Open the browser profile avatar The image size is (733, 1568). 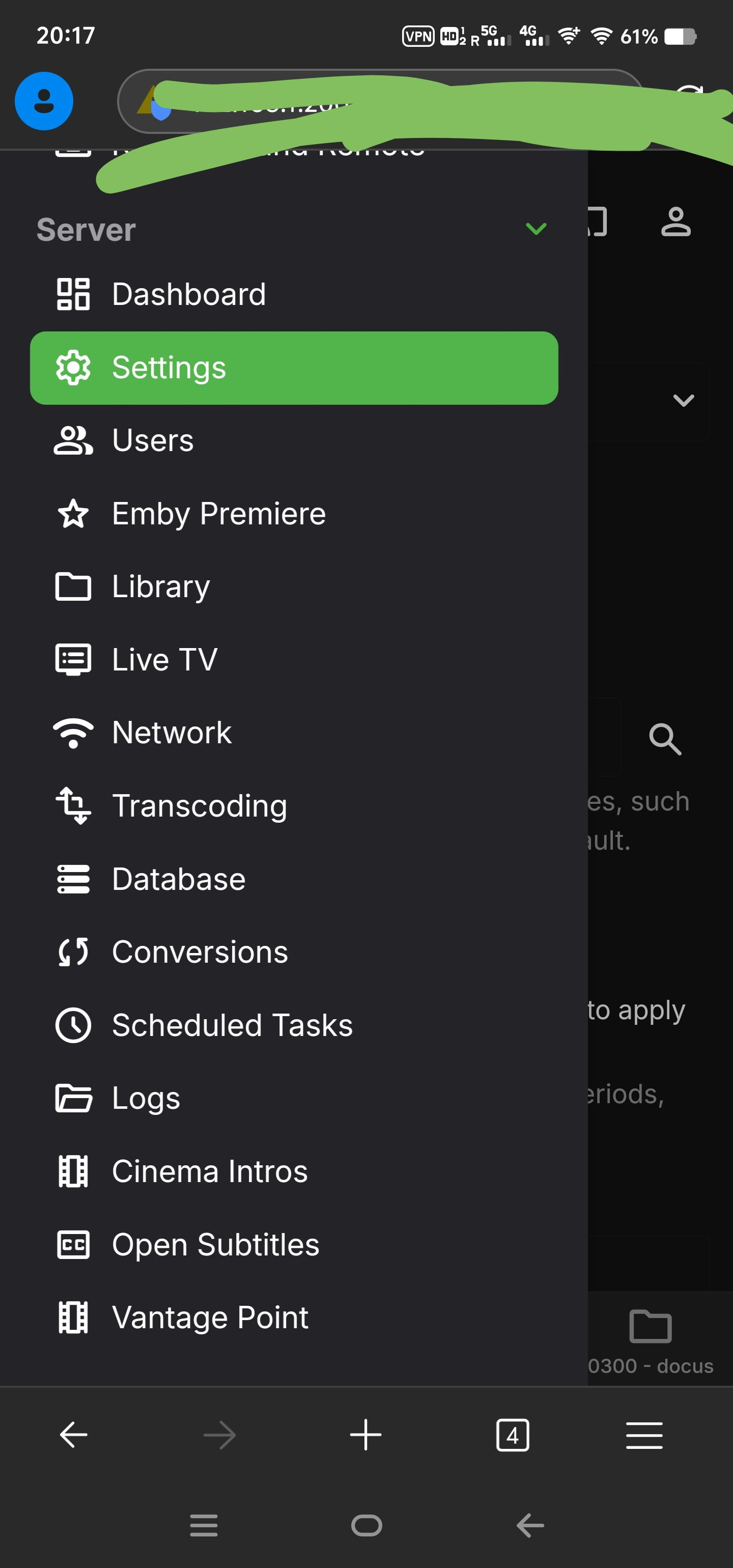pos(44,101)
